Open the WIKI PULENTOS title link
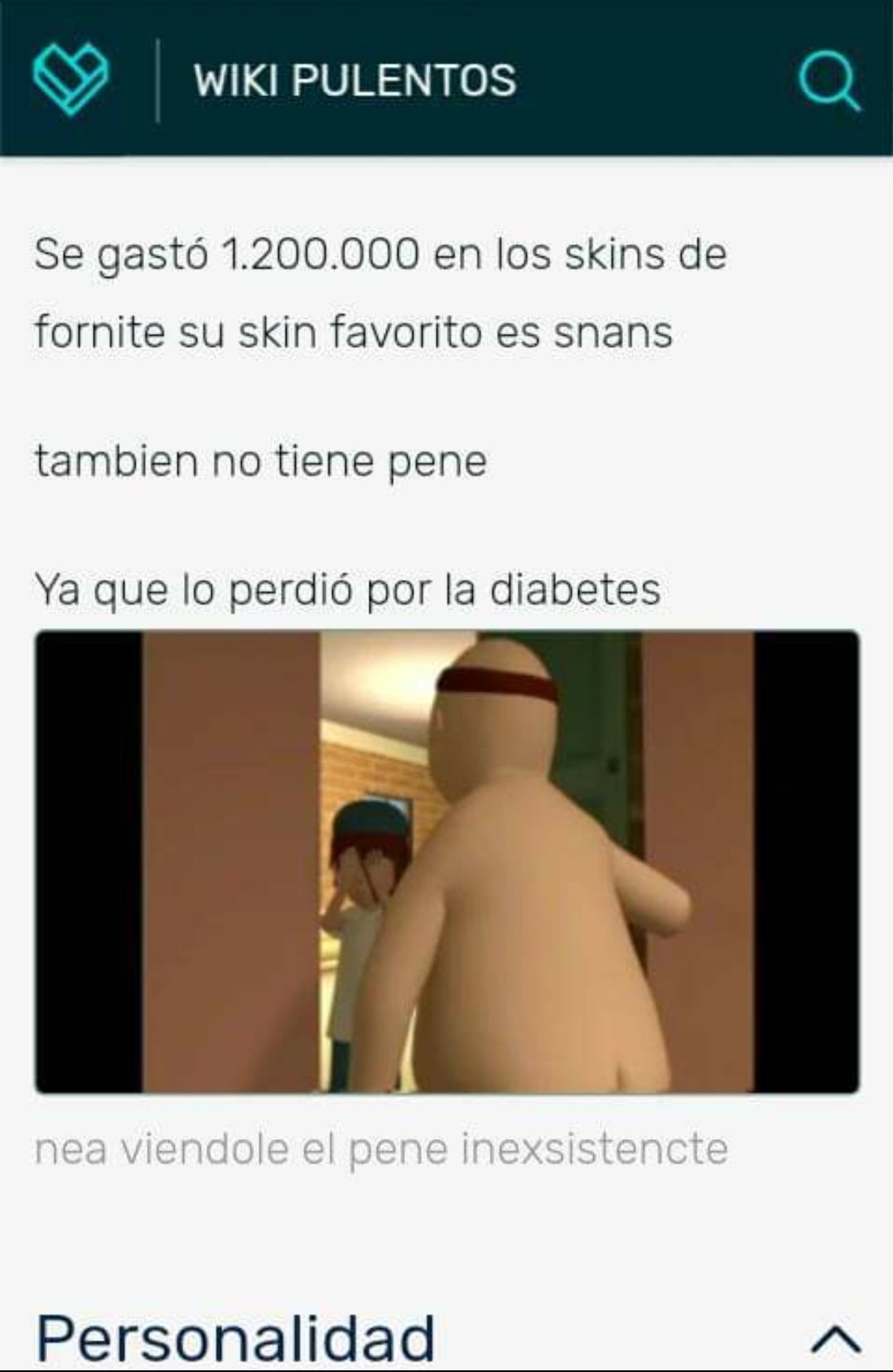893x1372 pixels. 355,81
